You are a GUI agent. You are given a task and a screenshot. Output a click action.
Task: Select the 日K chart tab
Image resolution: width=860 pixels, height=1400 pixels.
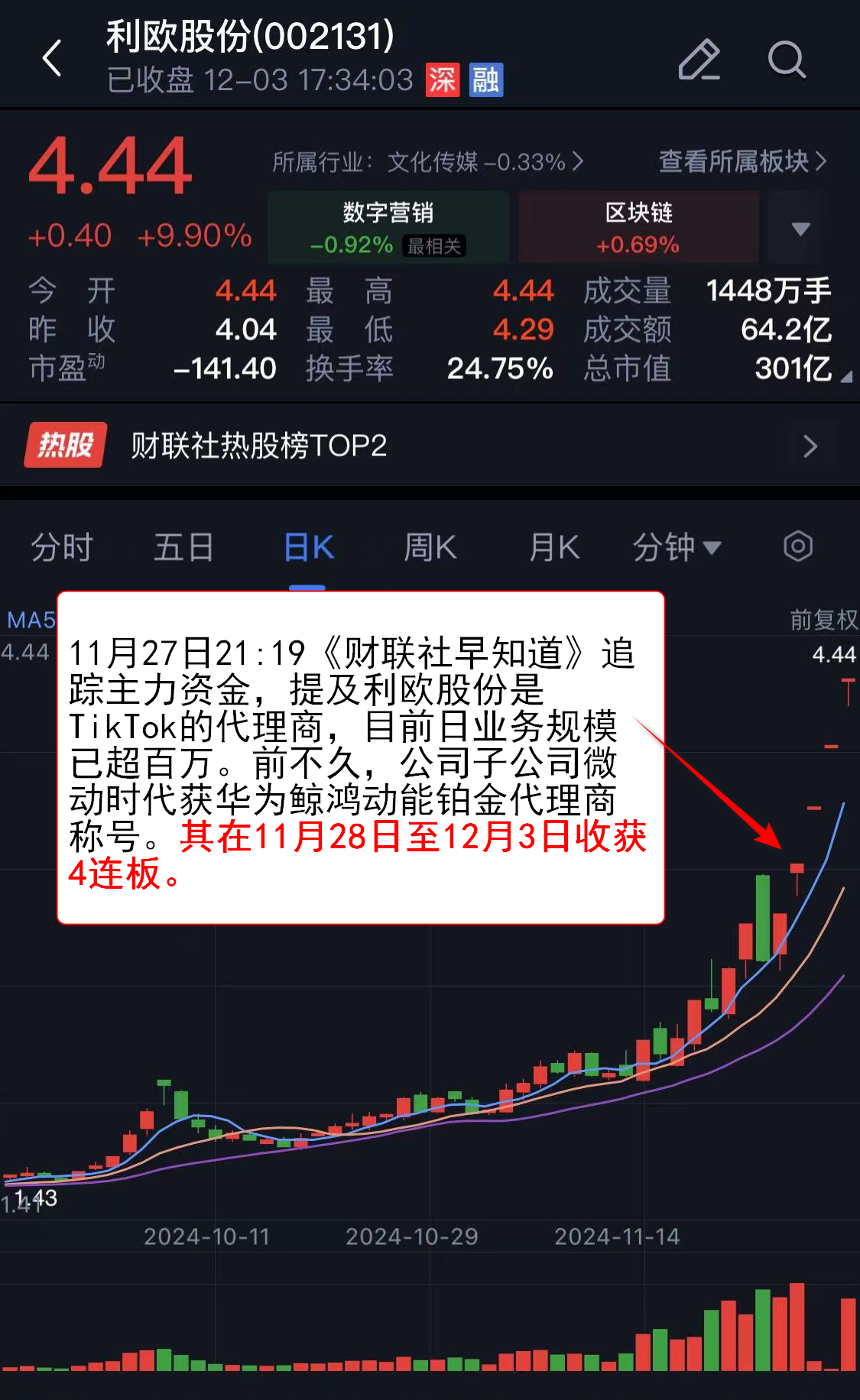308,547
